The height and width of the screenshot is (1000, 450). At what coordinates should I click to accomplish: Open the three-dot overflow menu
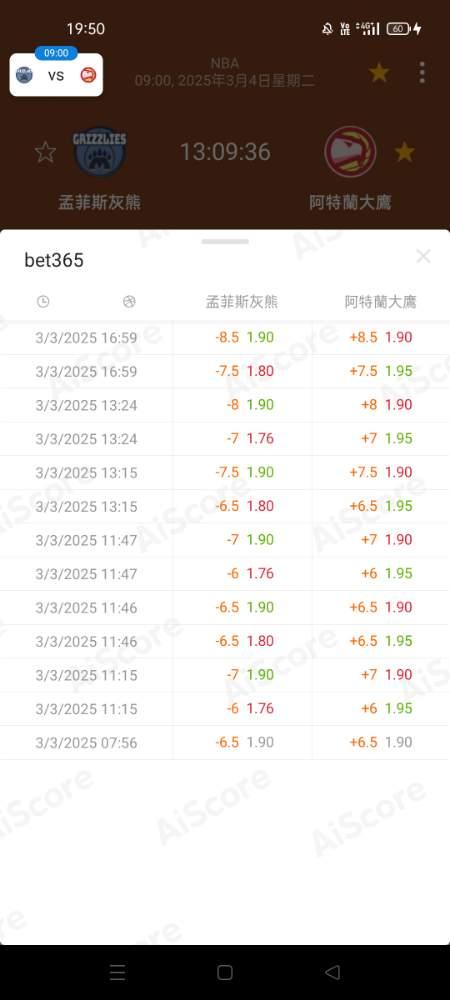coord(421,73)
